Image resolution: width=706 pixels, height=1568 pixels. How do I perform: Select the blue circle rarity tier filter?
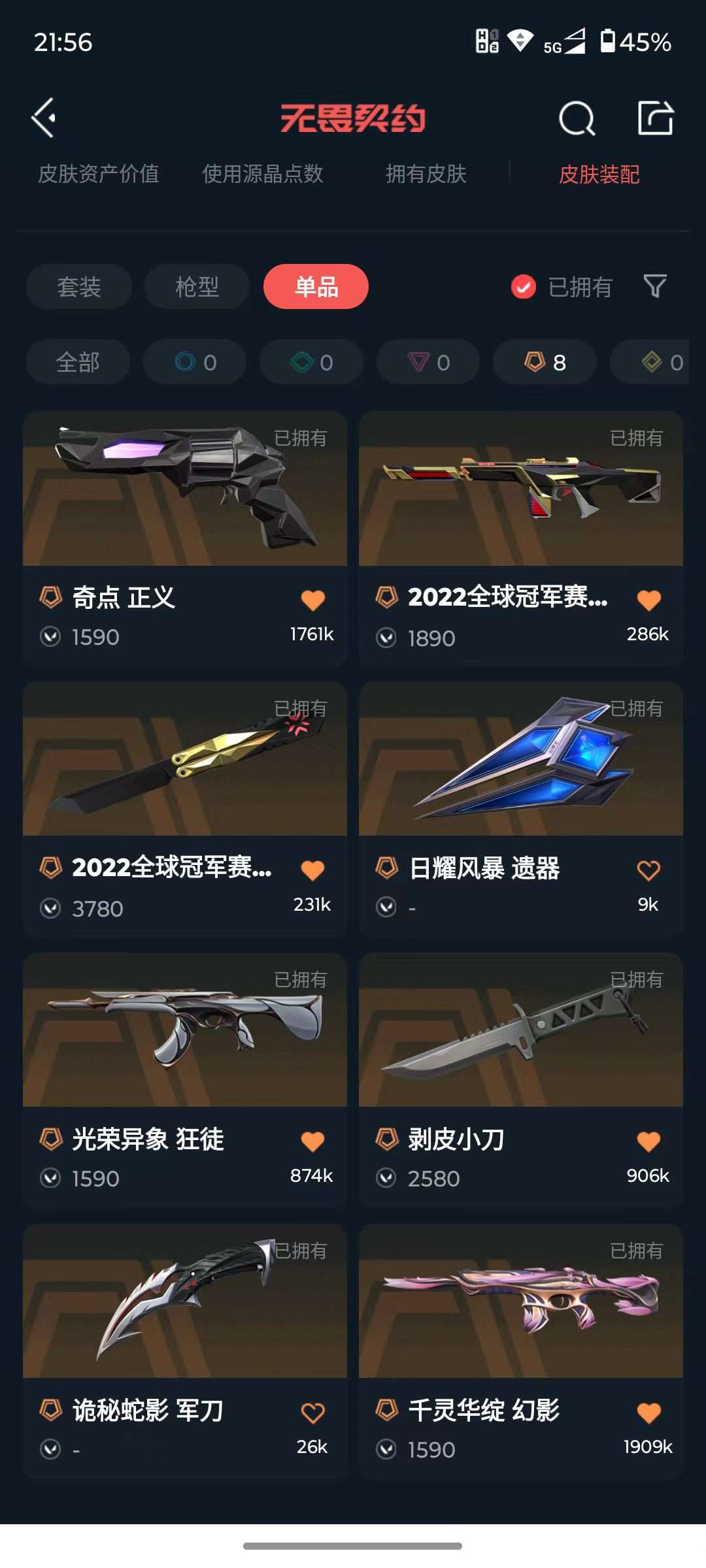(x=195, y=362)
